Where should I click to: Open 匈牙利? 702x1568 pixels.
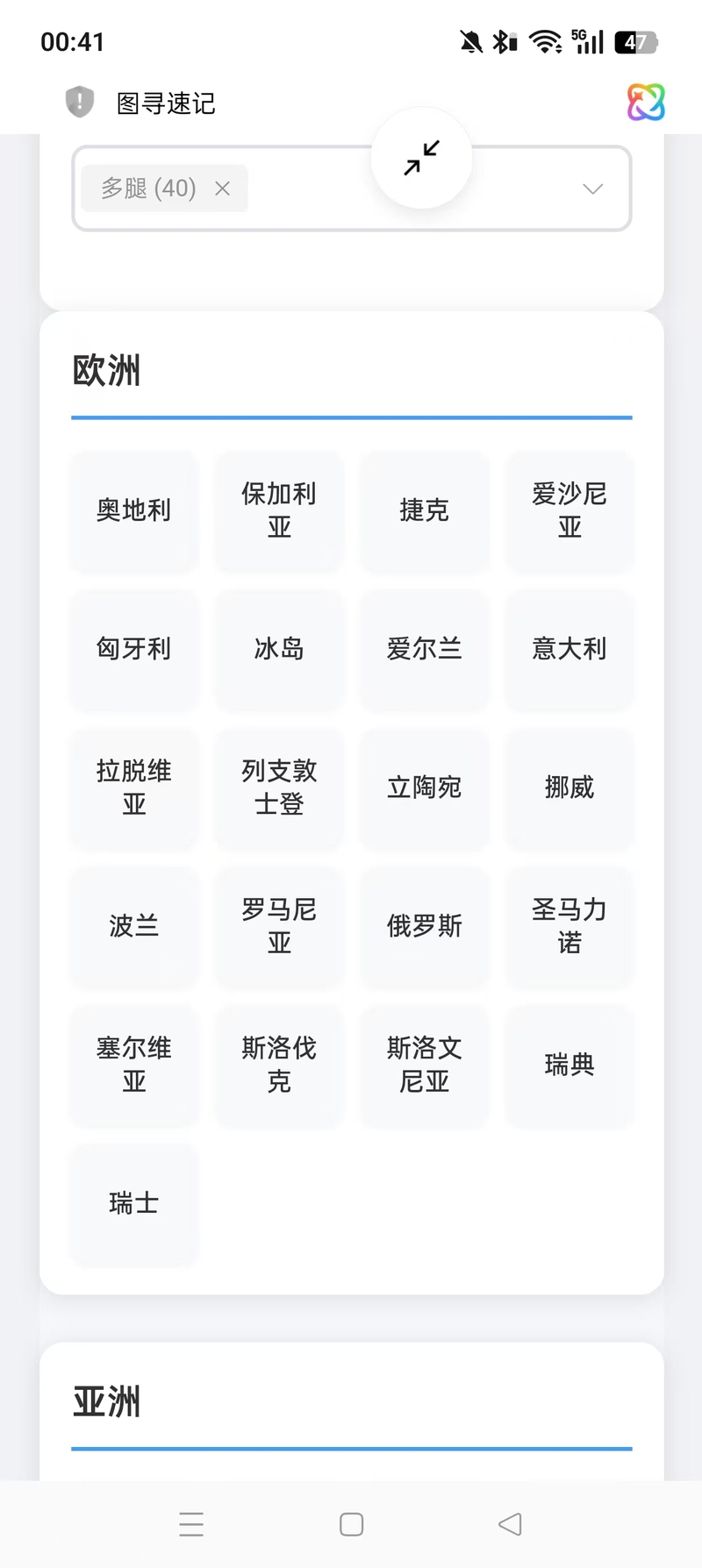pos(134,649)
